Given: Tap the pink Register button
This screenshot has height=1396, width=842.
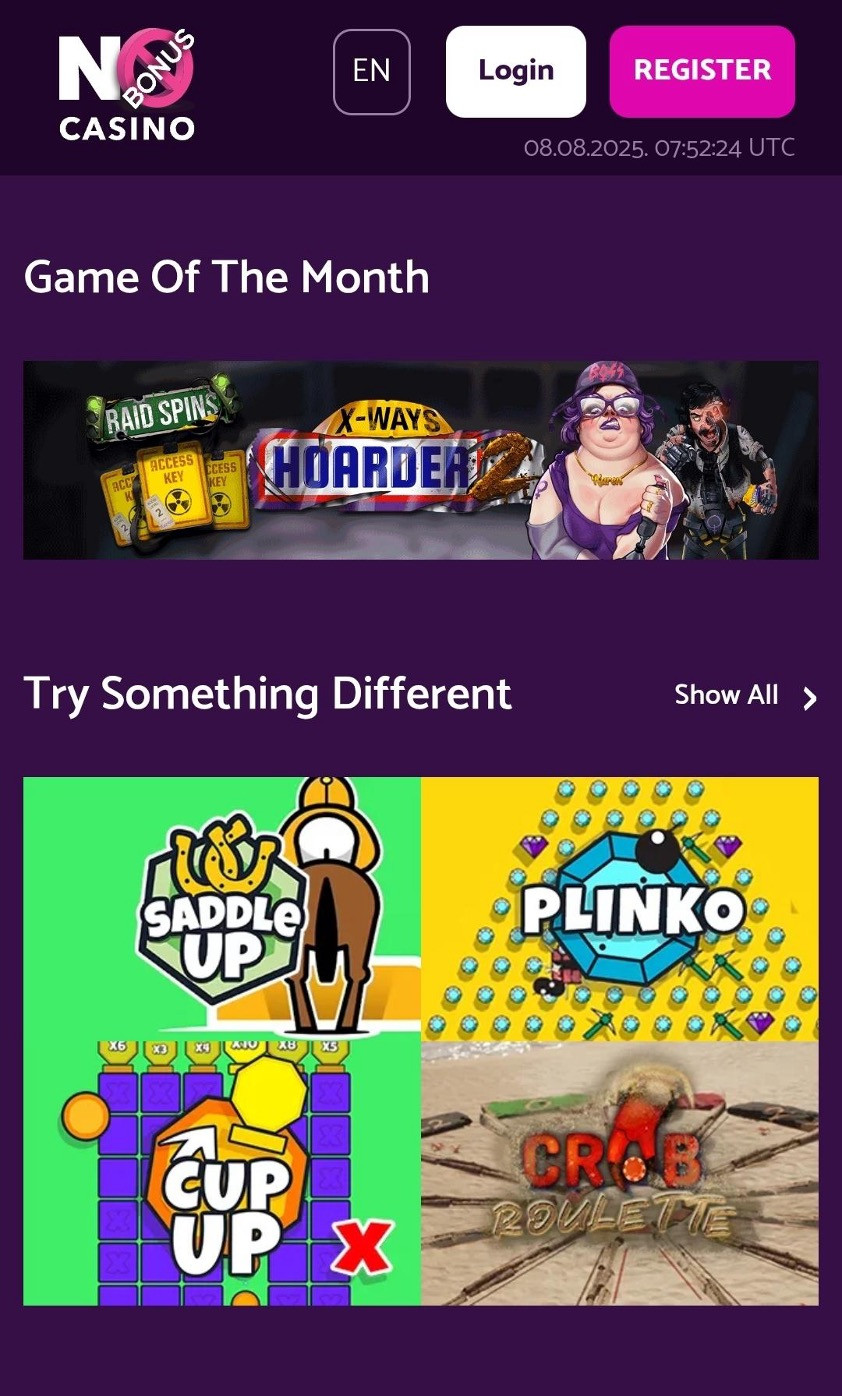Looking at the screenshot, I should tap(702, 71).
